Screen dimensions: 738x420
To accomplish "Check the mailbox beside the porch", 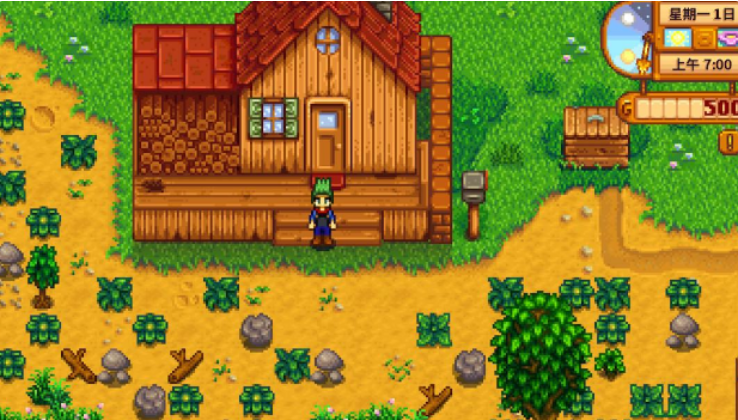I will (x=473, y=189).
